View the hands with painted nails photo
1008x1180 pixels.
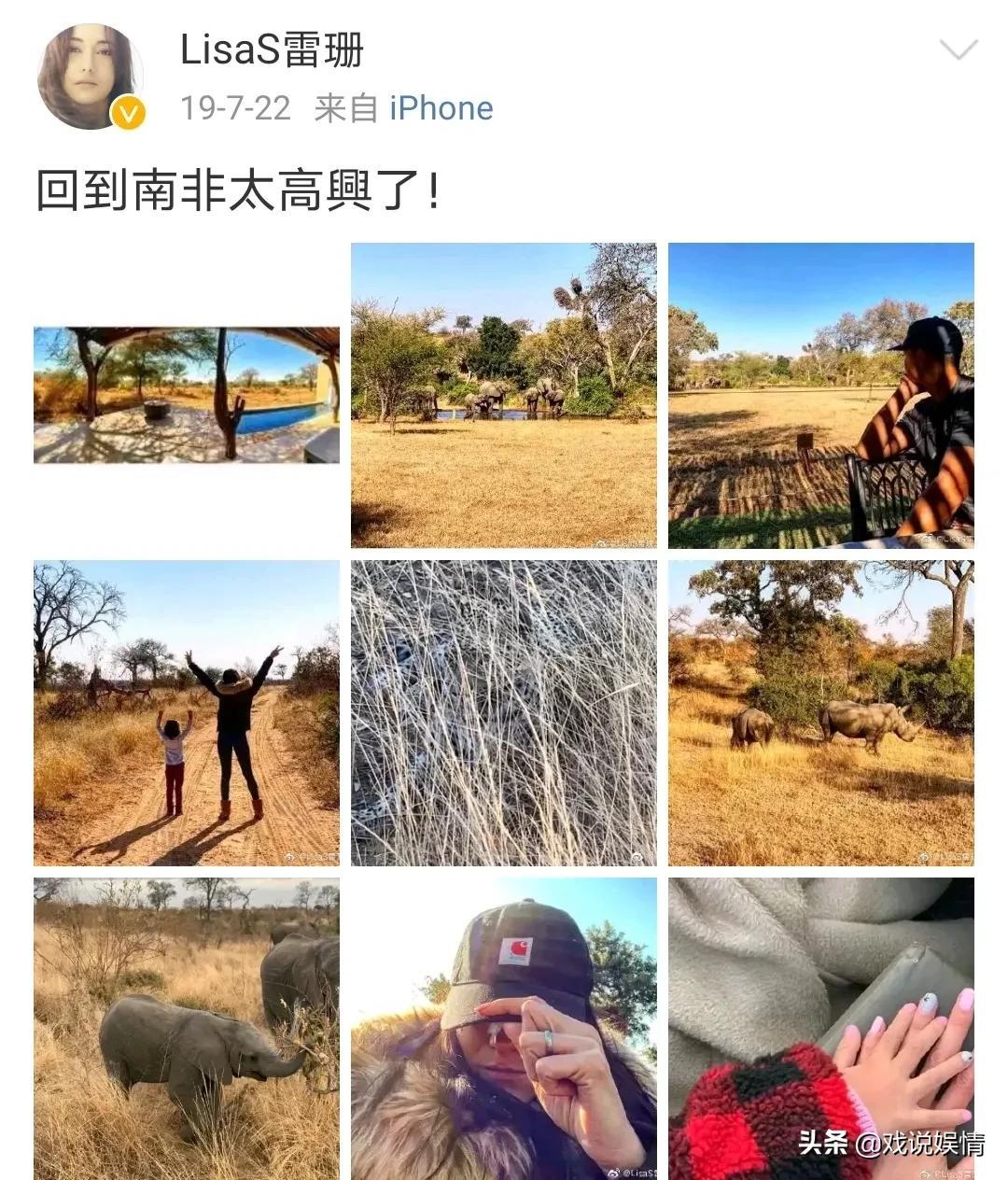pyautogui.click(x=821, y=1027)
